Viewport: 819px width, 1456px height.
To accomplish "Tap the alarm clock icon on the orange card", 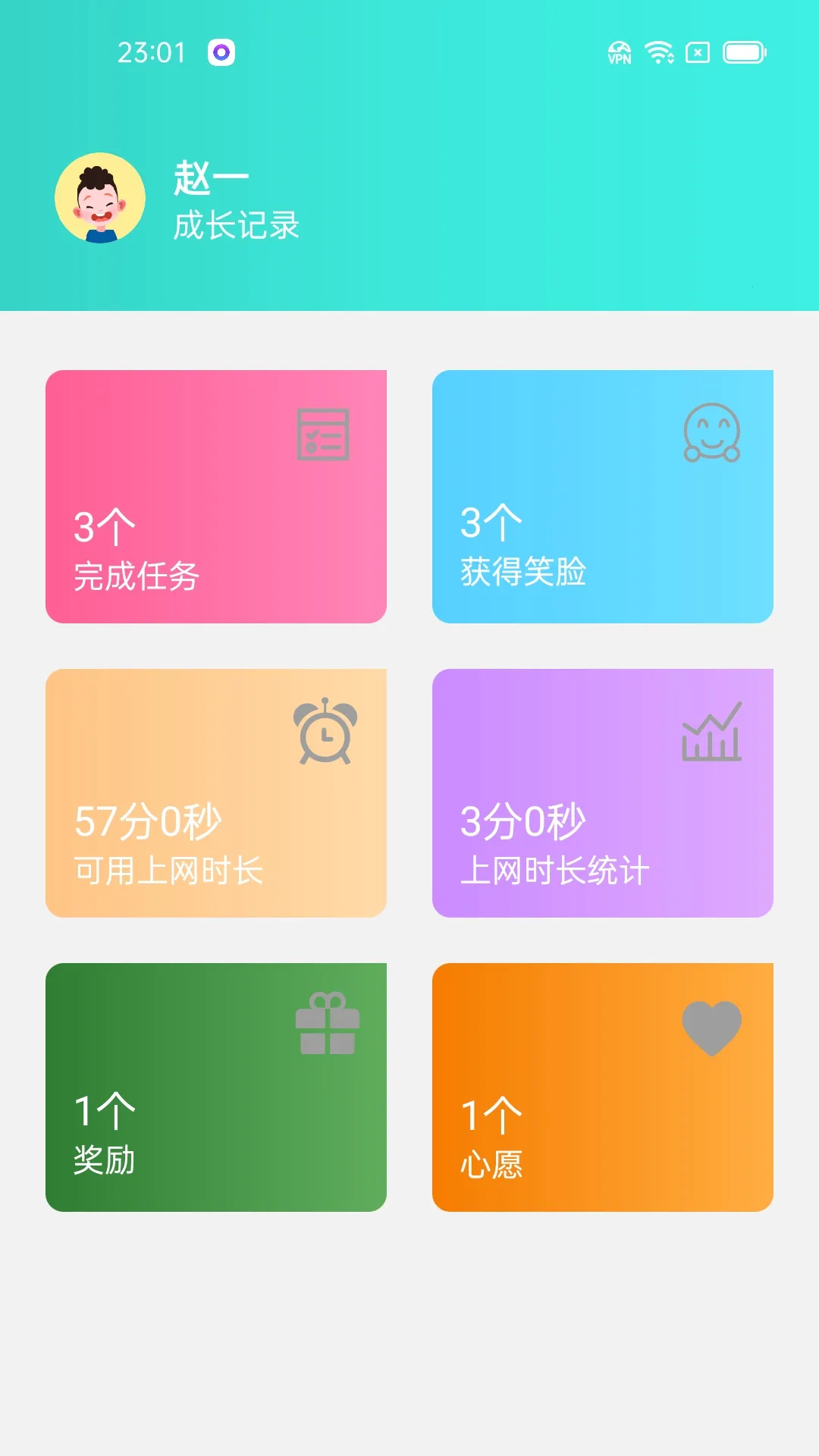I will (325, 734).
